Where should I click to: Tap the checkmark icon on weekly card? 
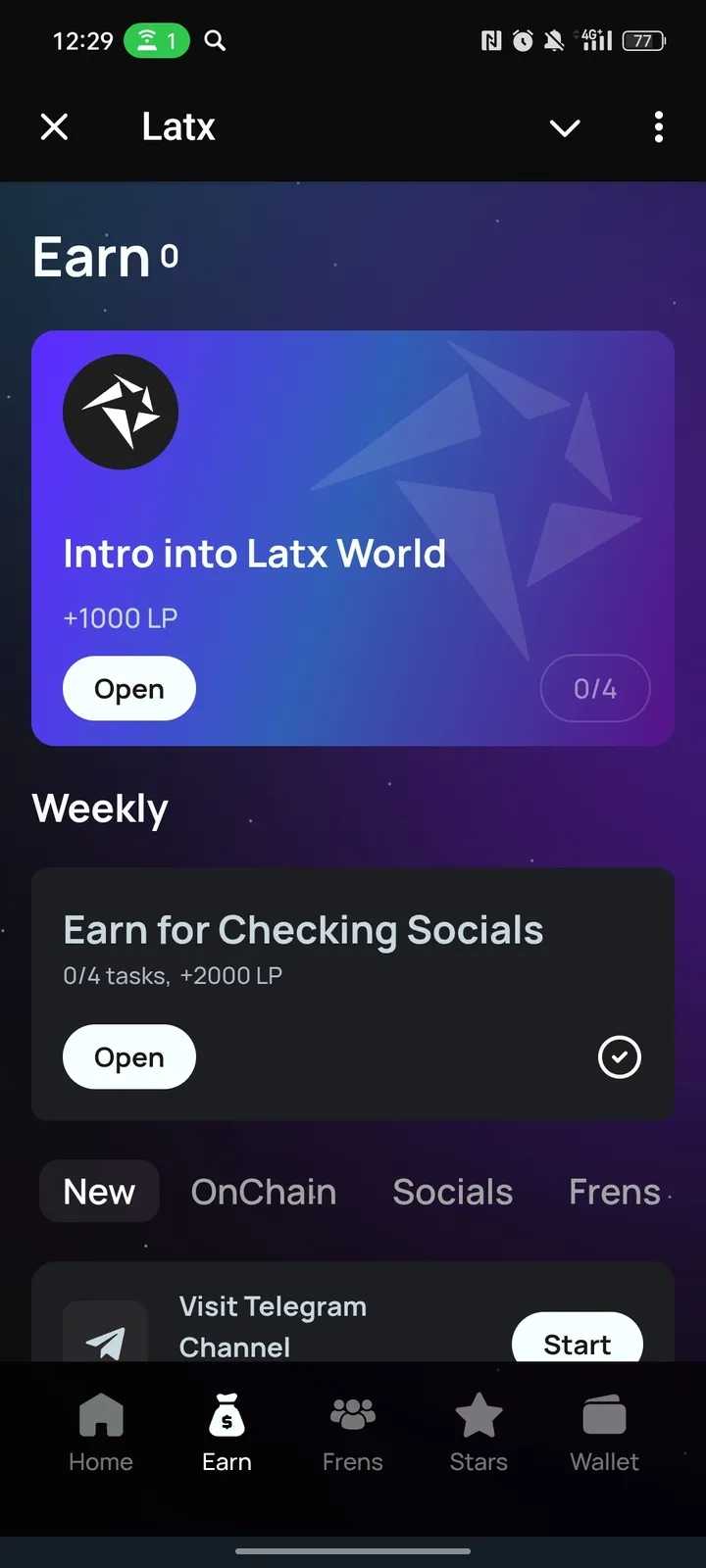click(x=620, y=1056)
